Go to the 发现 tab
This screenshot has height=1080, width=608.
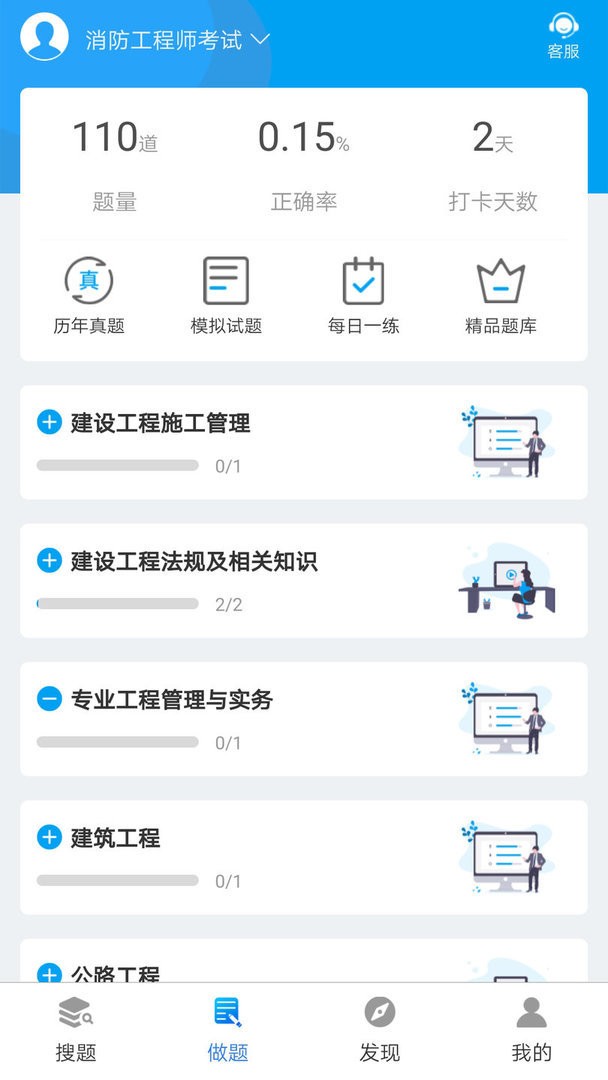pyautogui.click(x=380, y=1030)
